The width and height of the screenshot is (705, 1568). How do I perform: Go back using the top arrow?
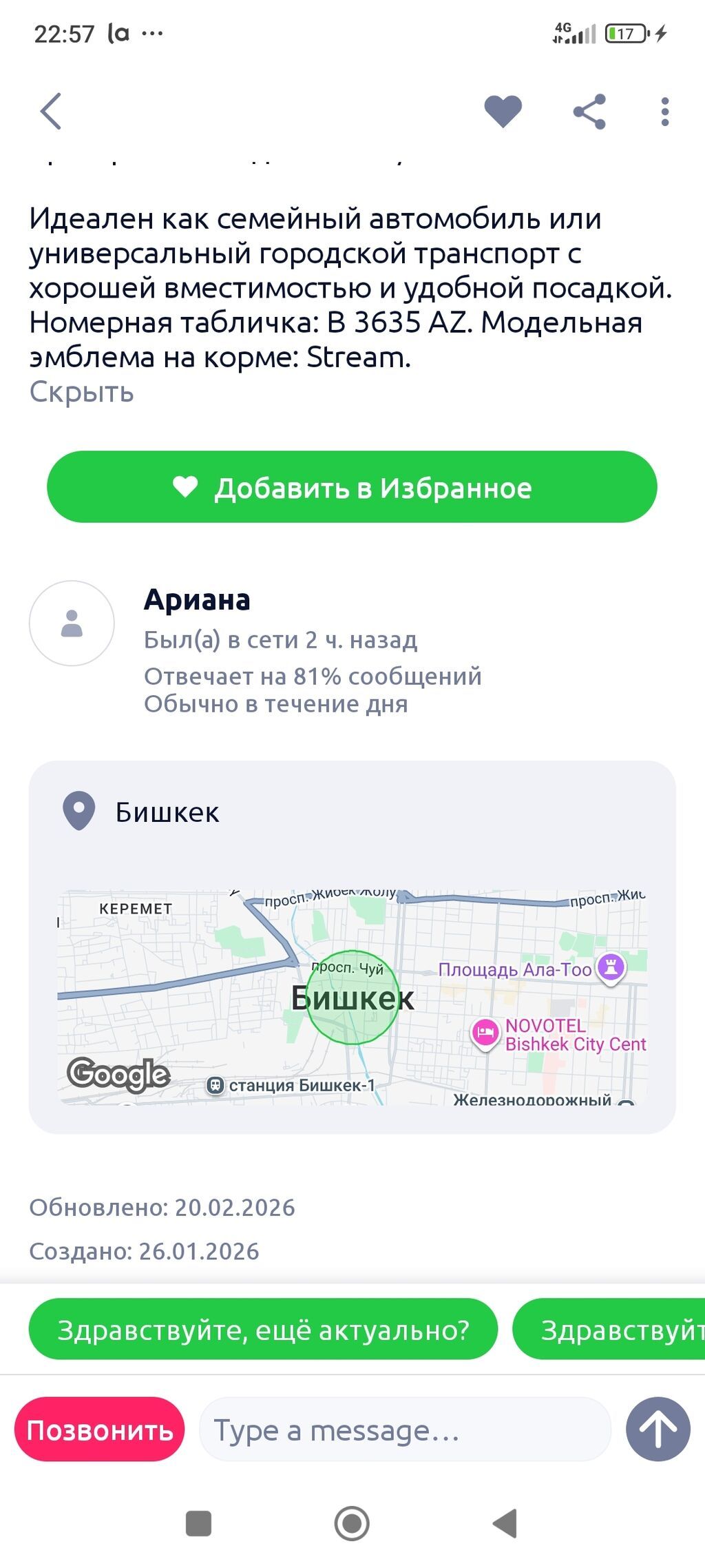pyautogui.click(x=51, y=111)
